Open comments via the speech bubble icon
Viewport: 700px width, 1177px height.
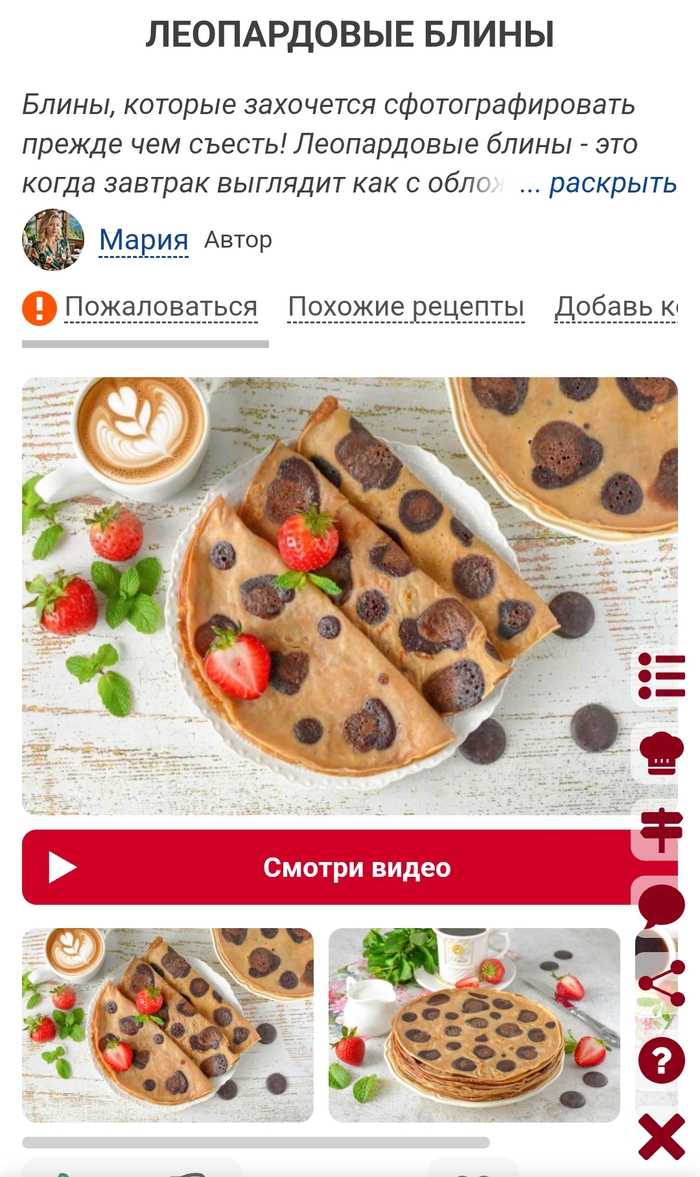[x=661, y=907]
